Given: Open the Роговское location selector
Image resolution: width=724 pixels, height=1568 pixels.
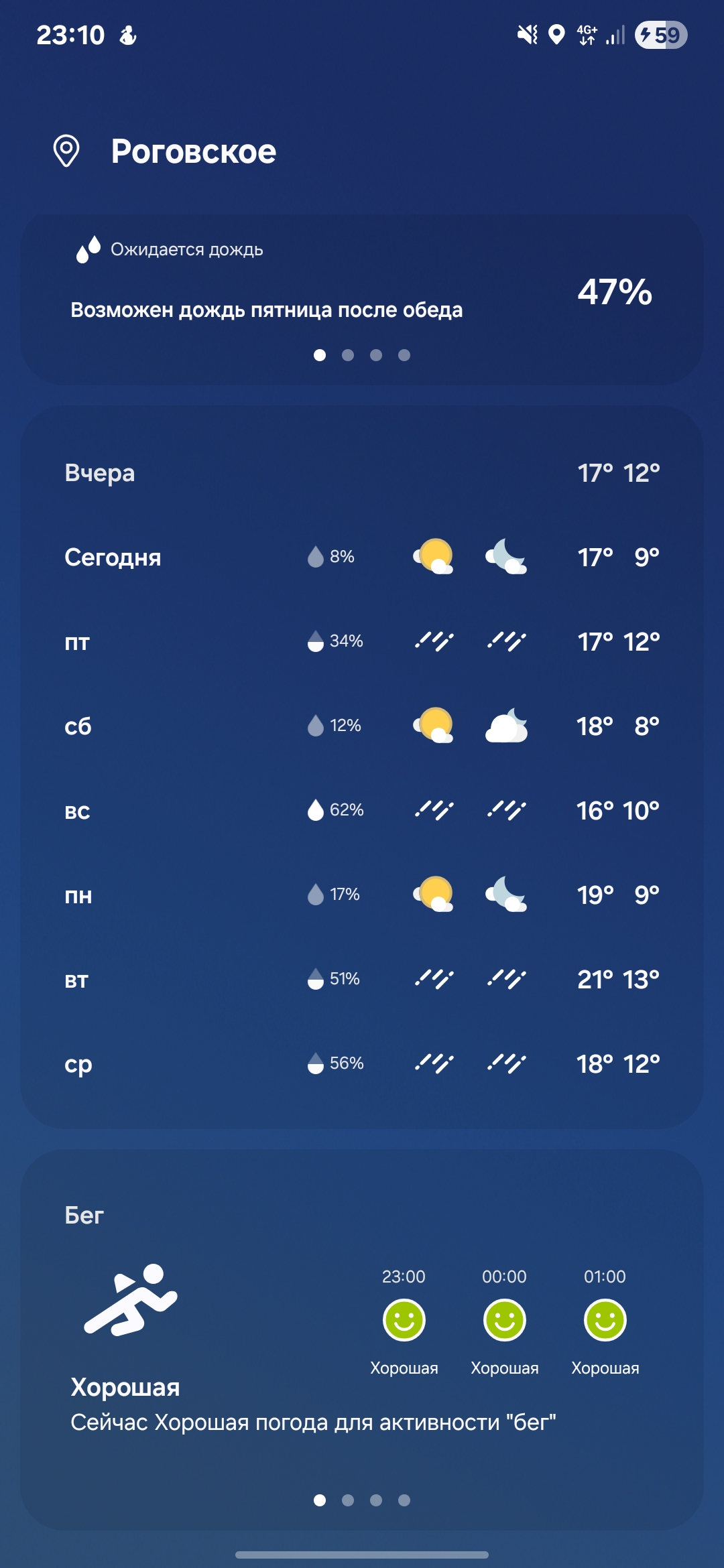Looking at the screenshot, I should (x=193, y=151).
